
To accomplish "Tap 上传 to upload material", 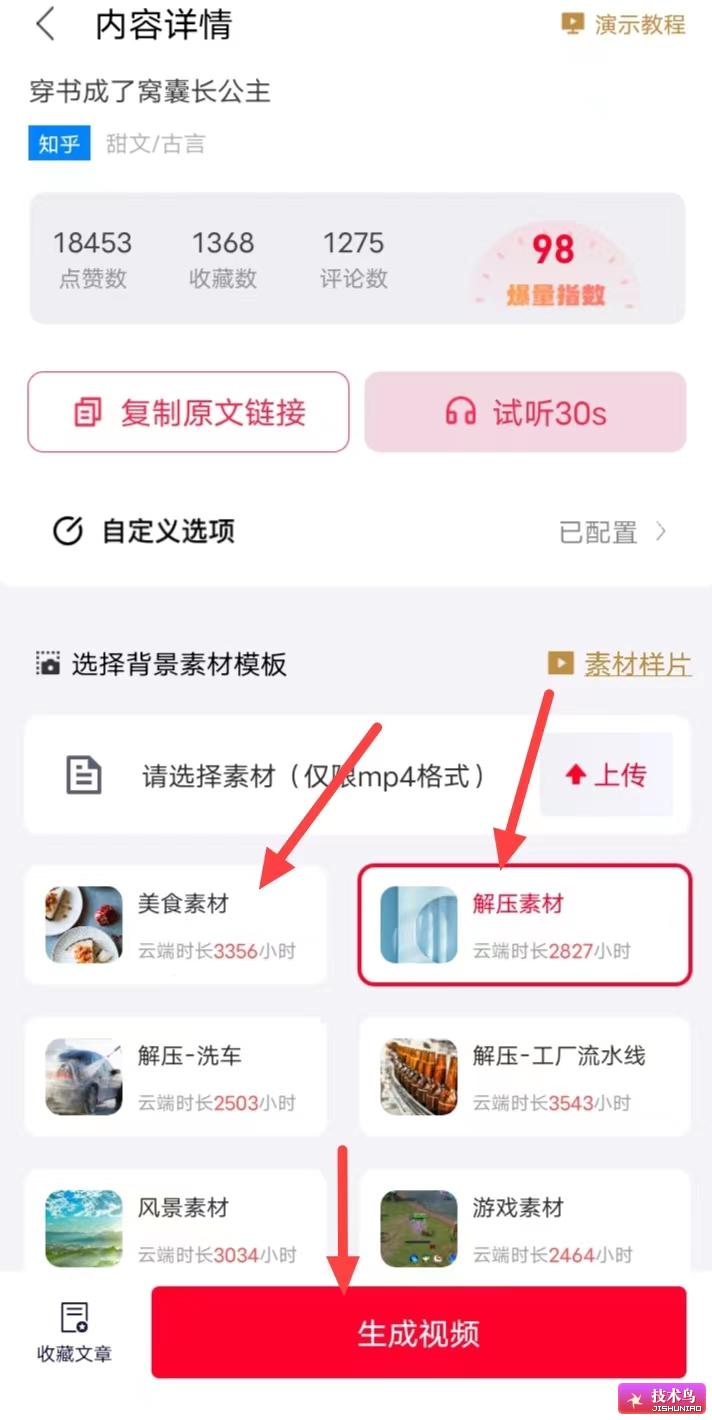I will click(606, 774).
